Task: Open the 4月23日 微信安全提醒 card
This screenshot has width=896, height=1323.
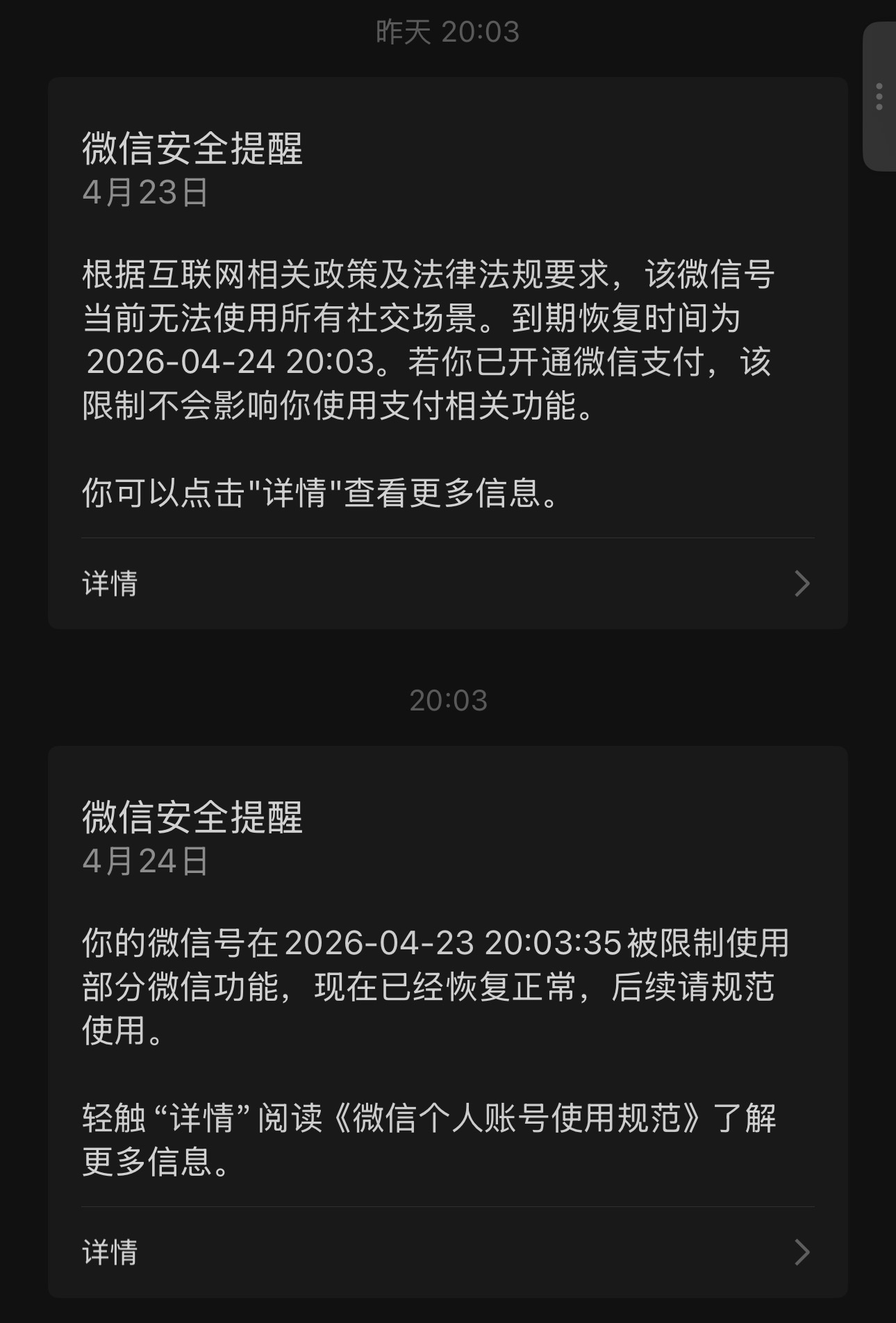Action: [x=447, y=353]
